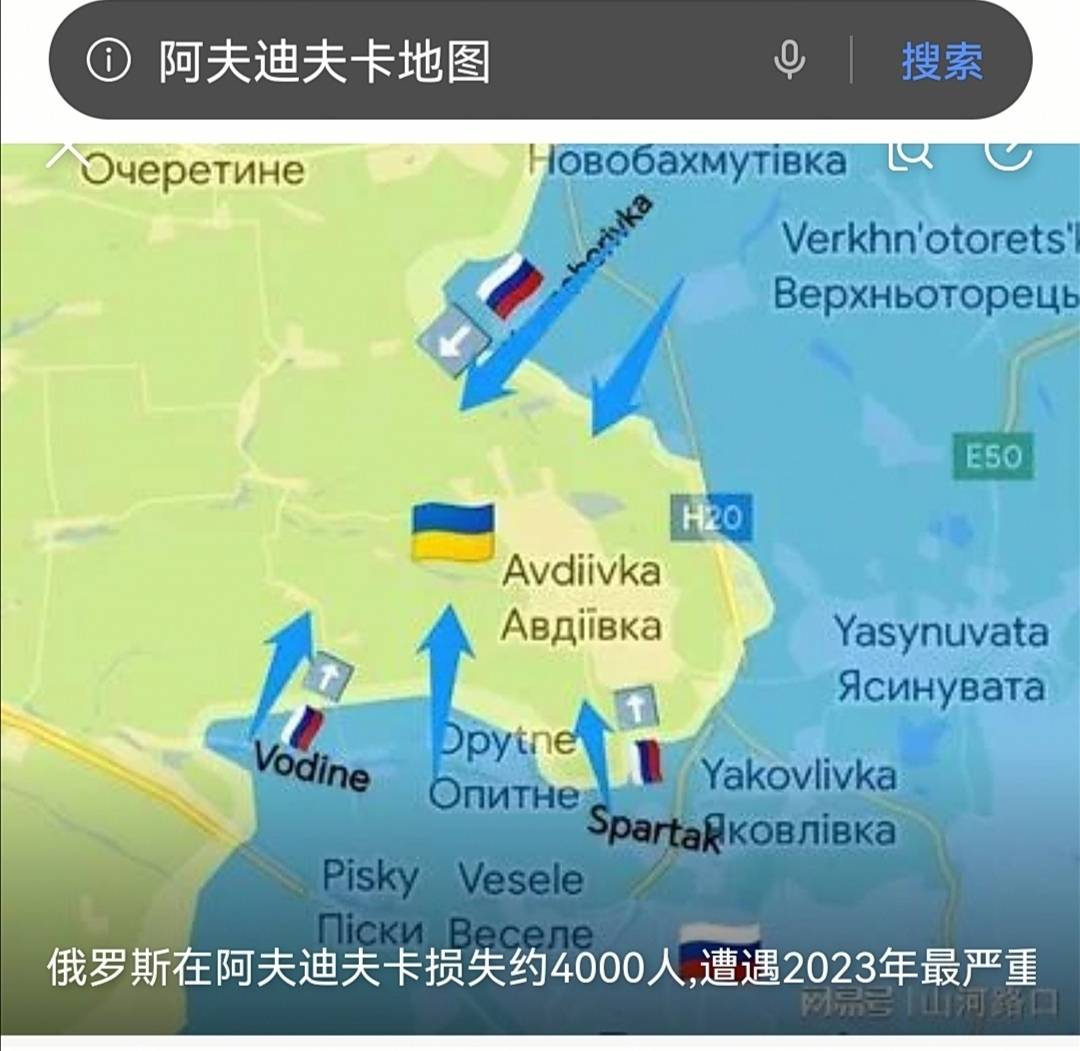Edit the search text 阿夫迪夫卡地图

coord(324,62)
